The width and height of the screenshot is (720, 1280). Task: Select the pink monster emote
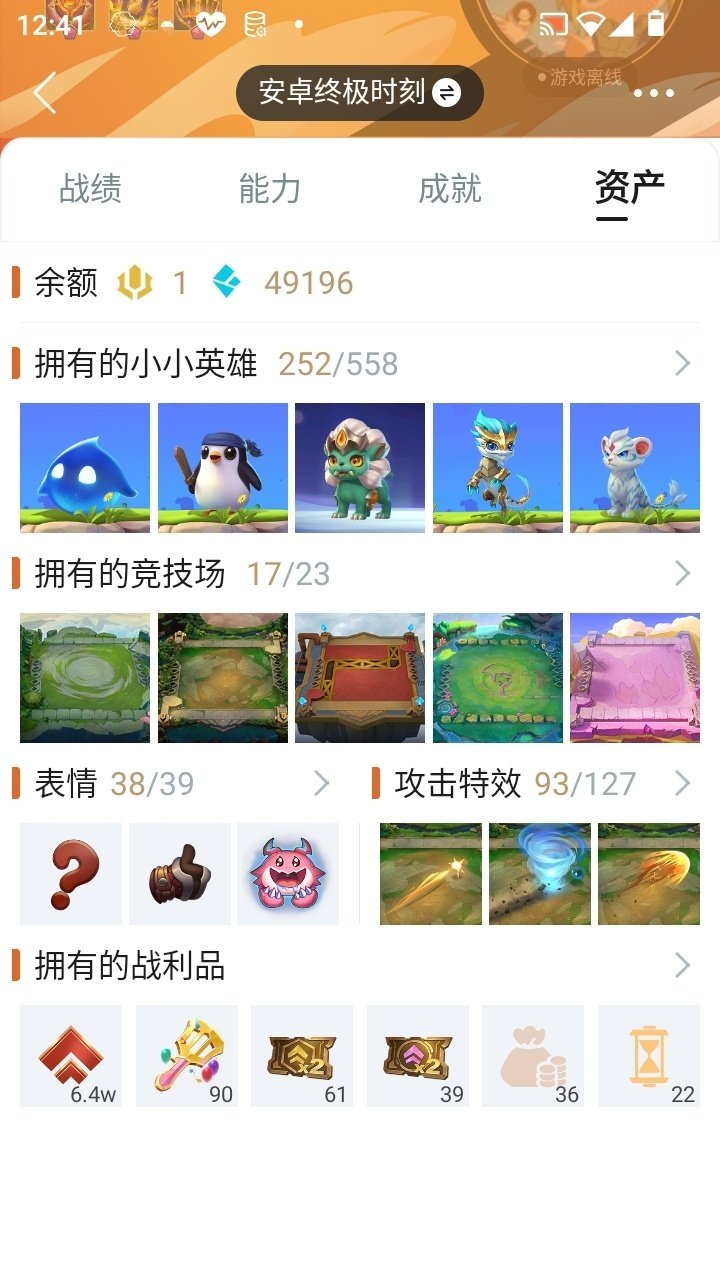(287, 873)
